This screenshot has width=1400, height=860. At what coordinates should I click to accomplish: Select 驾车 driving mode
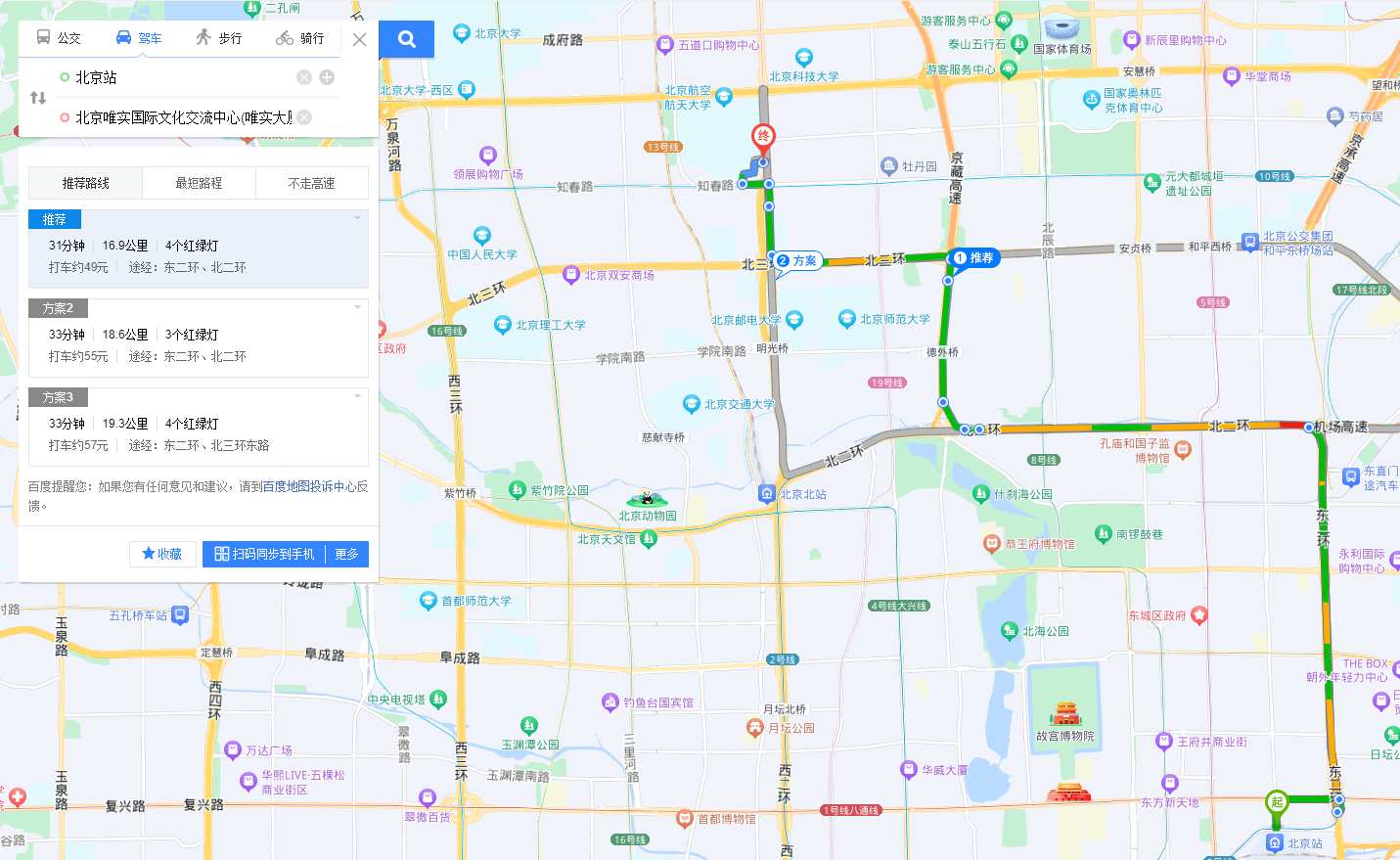click(138, 38)
